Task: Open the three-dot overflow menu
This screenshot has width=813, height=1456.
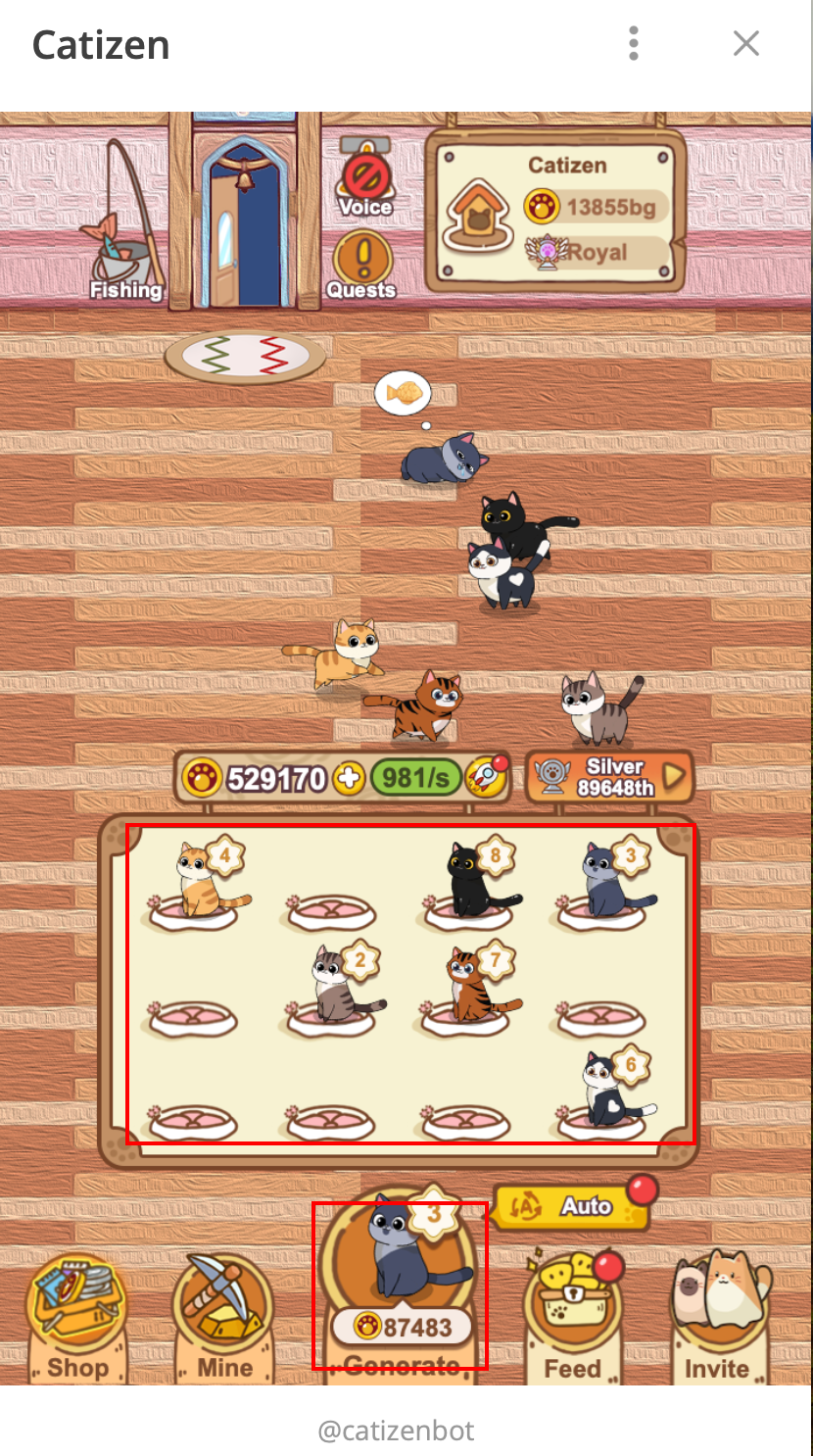Action: coord(634,43)
